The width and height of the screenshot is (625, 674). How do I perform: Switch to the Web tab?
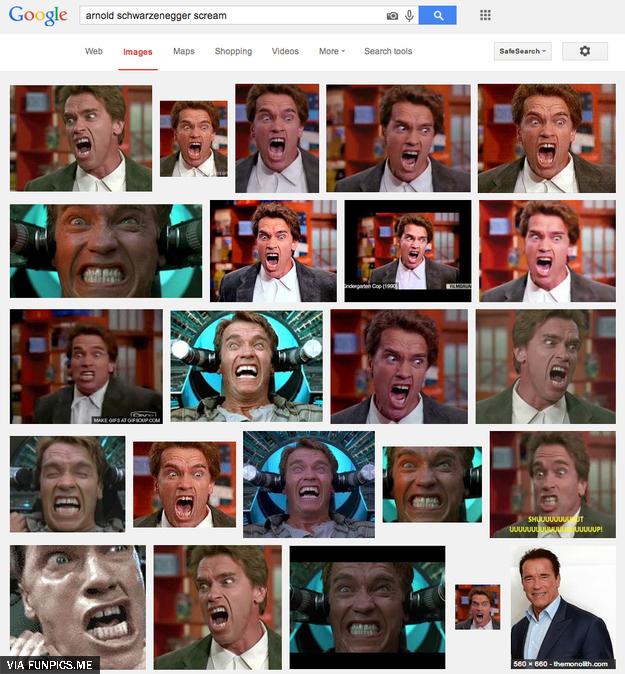tap(94, 51)
